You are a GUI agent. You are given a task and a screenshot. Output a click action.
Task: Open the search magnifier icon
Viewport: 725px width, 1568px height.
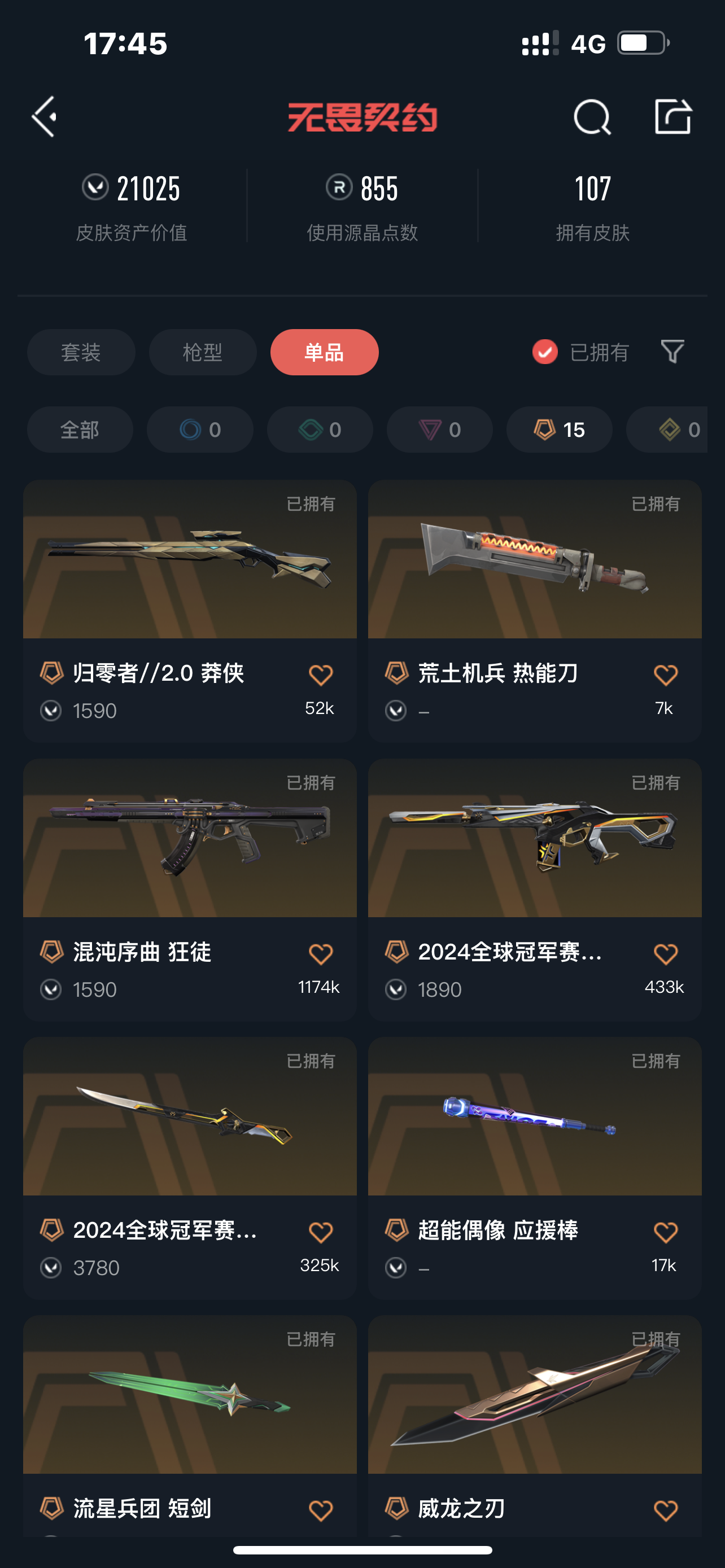[592, 116]
